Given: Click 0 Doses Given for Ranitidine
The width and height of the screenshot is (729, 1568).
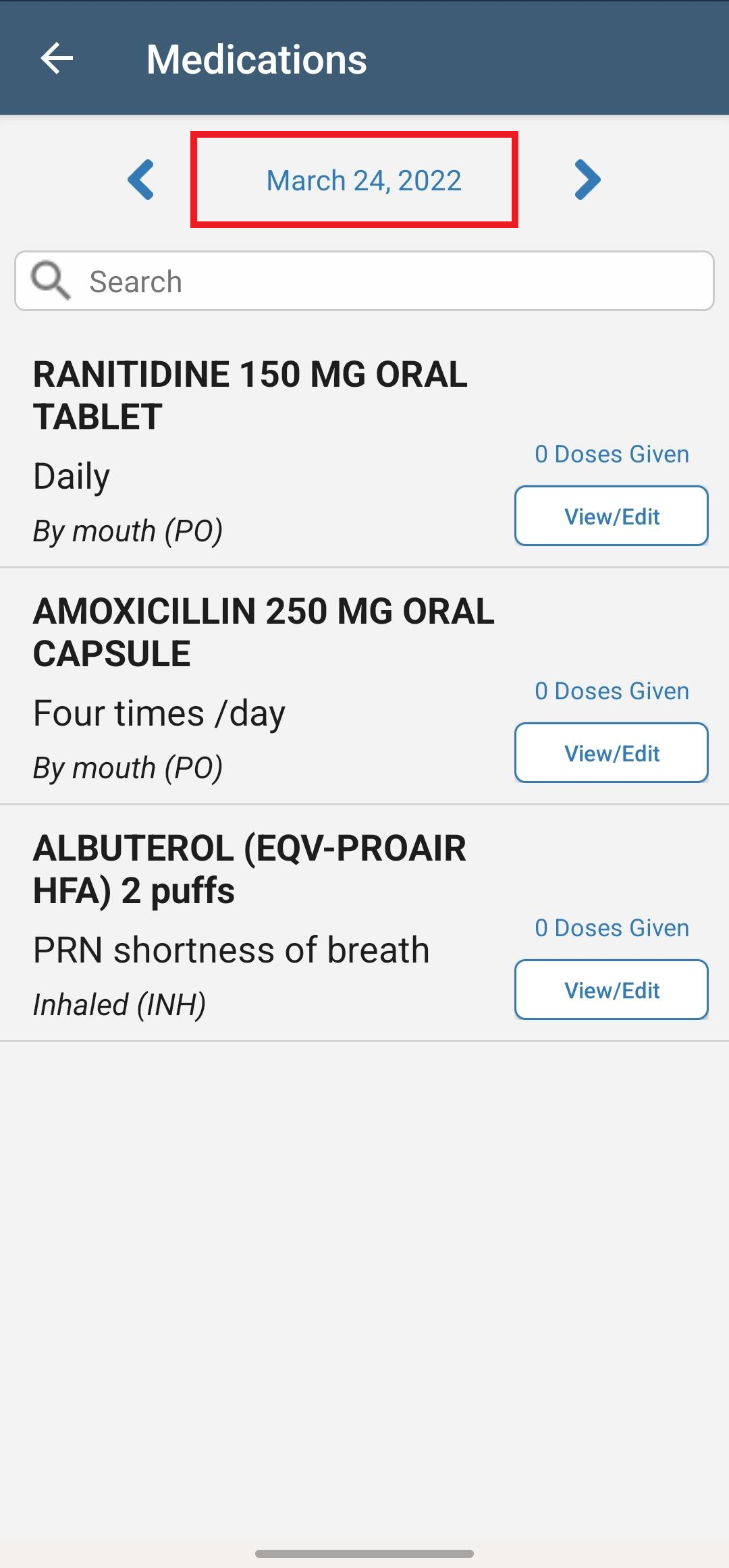Looking at the screenshot, I should tap(610, 454).
